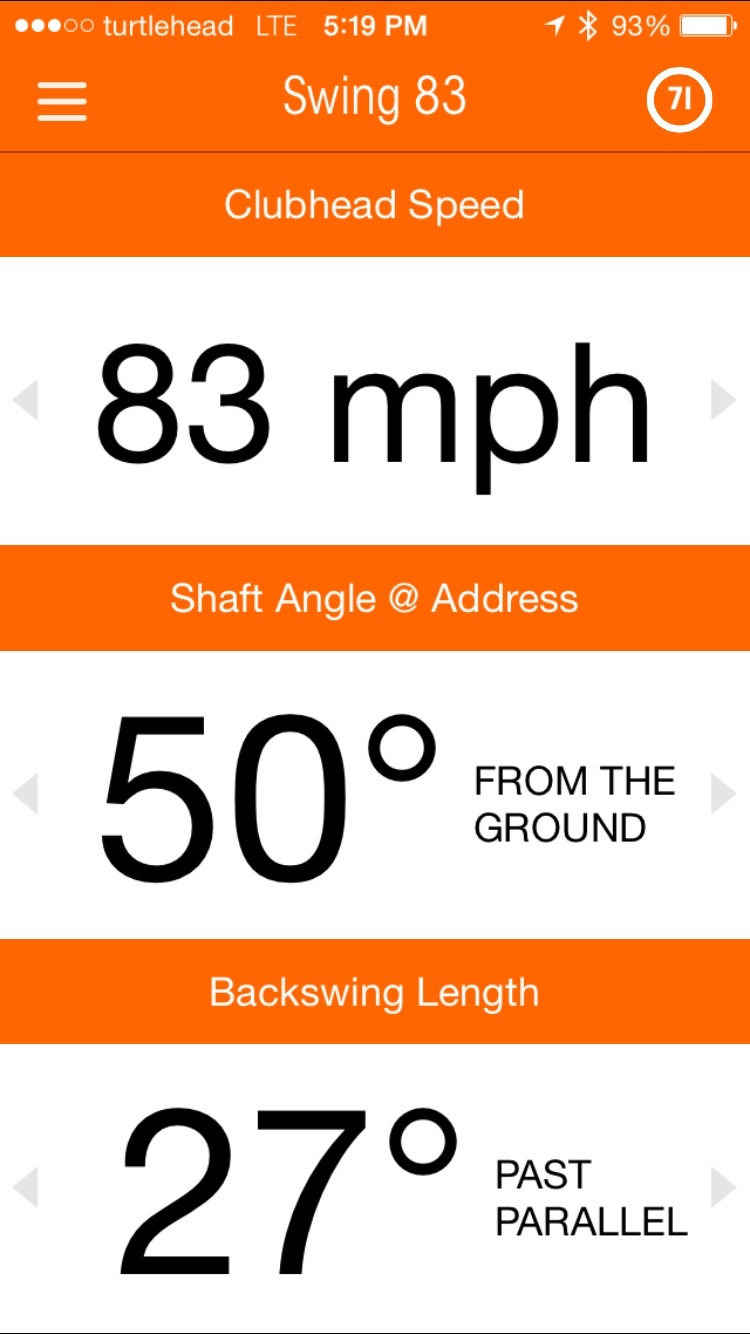
Task: Tap right arrow beside Backswing Length value
Action: tap(723, 1187)
